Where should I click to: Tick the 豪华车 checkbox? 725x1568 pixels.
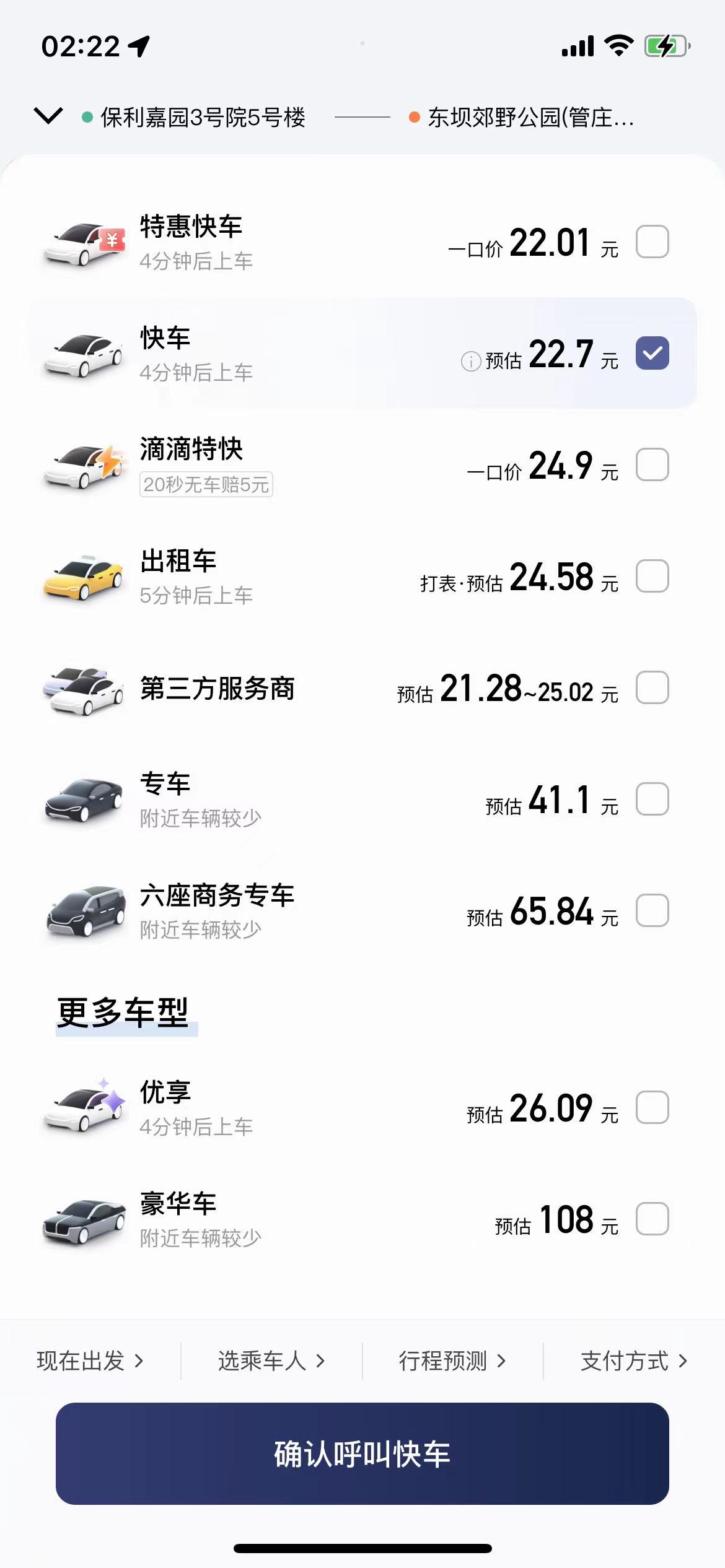pos(652,1219)
